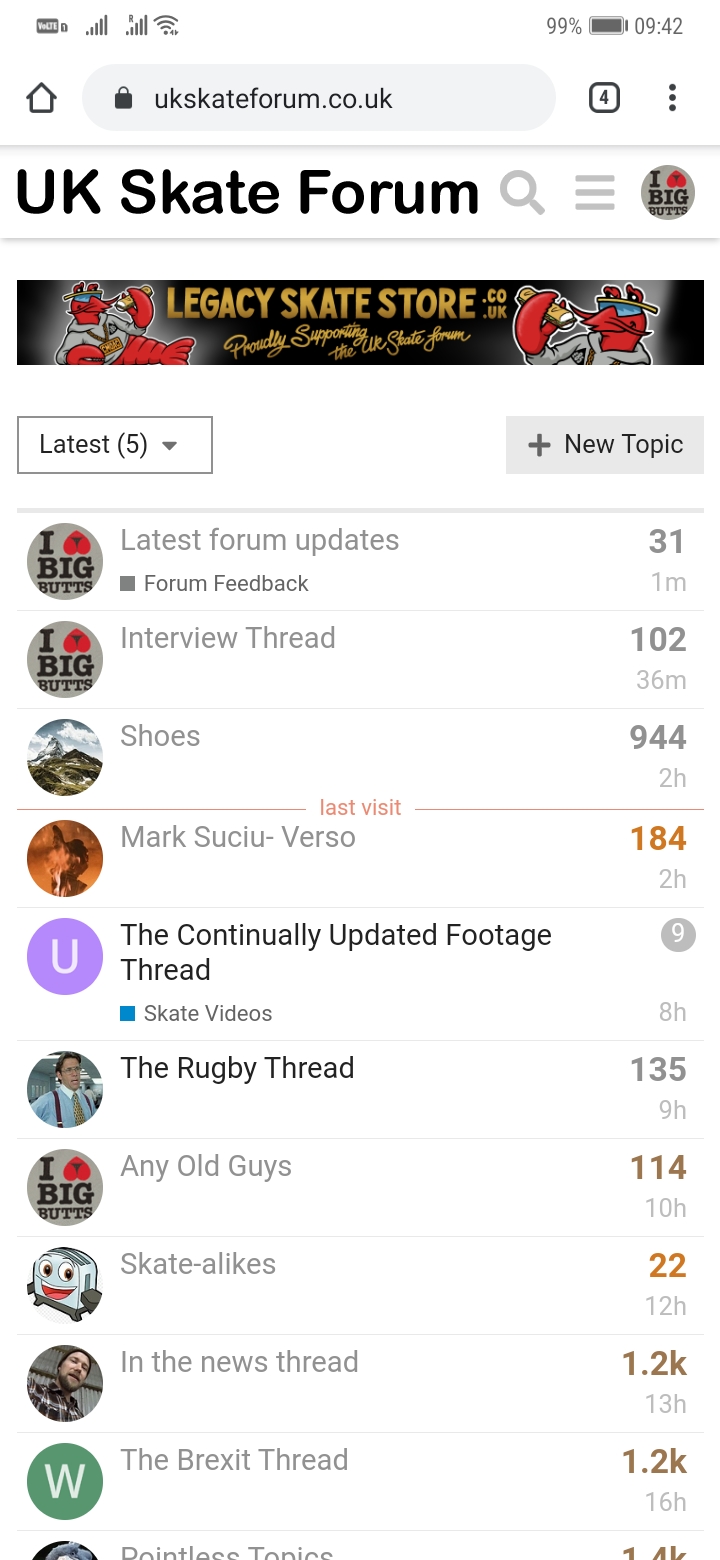Screen dimensions: 720x1560
Task: Open the Skate Videos category
Action: 207,1013
